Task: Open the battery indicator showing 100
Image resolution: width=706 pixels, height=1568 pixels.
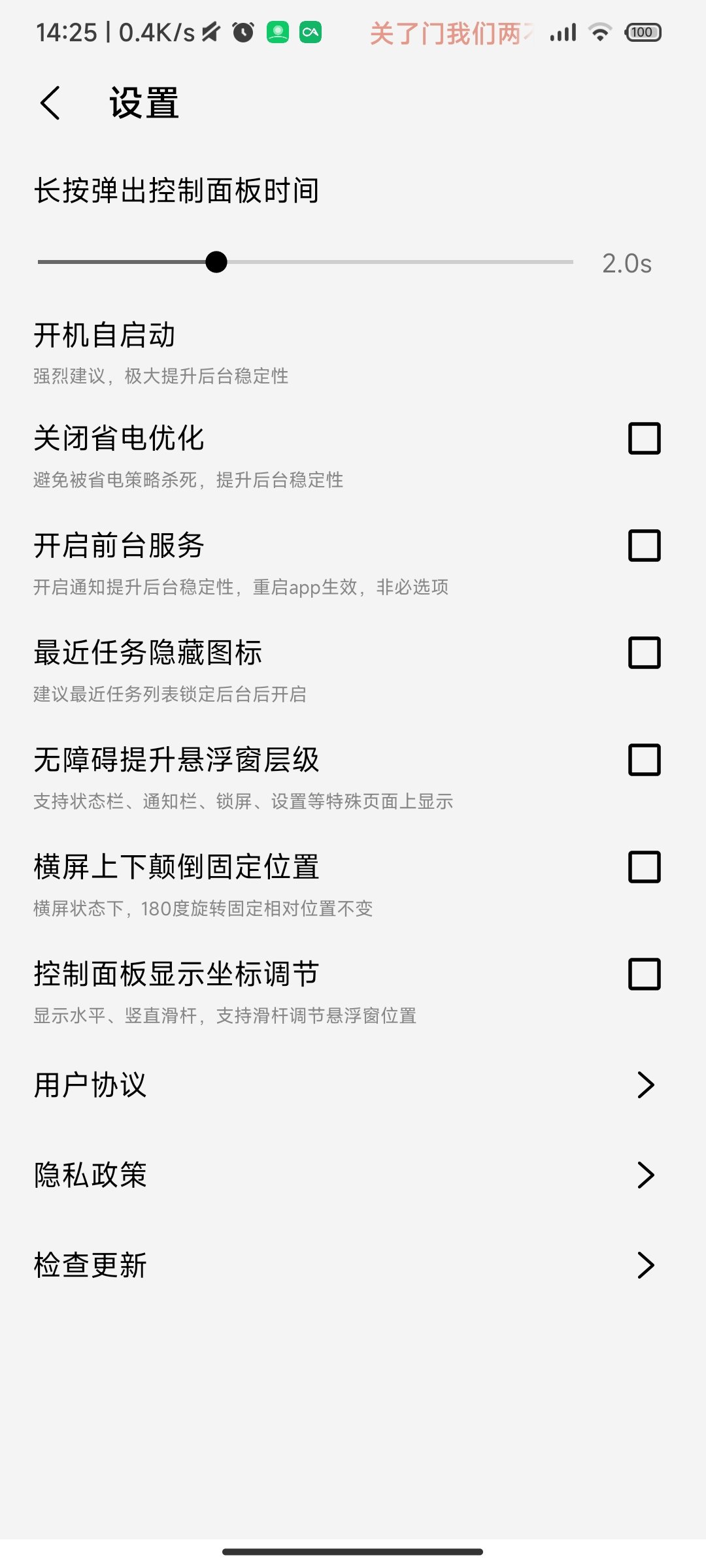Action: click(641, 31)
